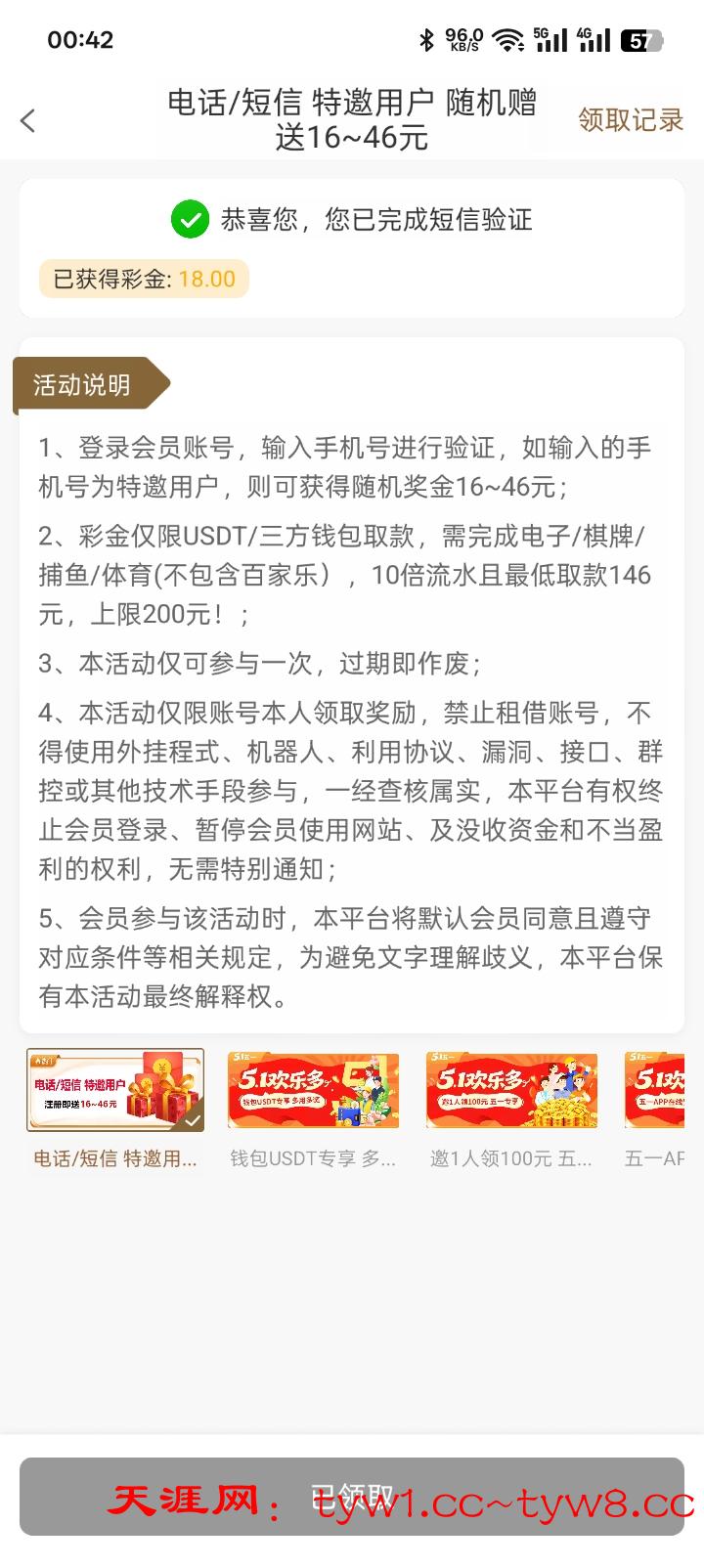
Task: Open 领取记录 claim history
Action: [x=631, y=120]
